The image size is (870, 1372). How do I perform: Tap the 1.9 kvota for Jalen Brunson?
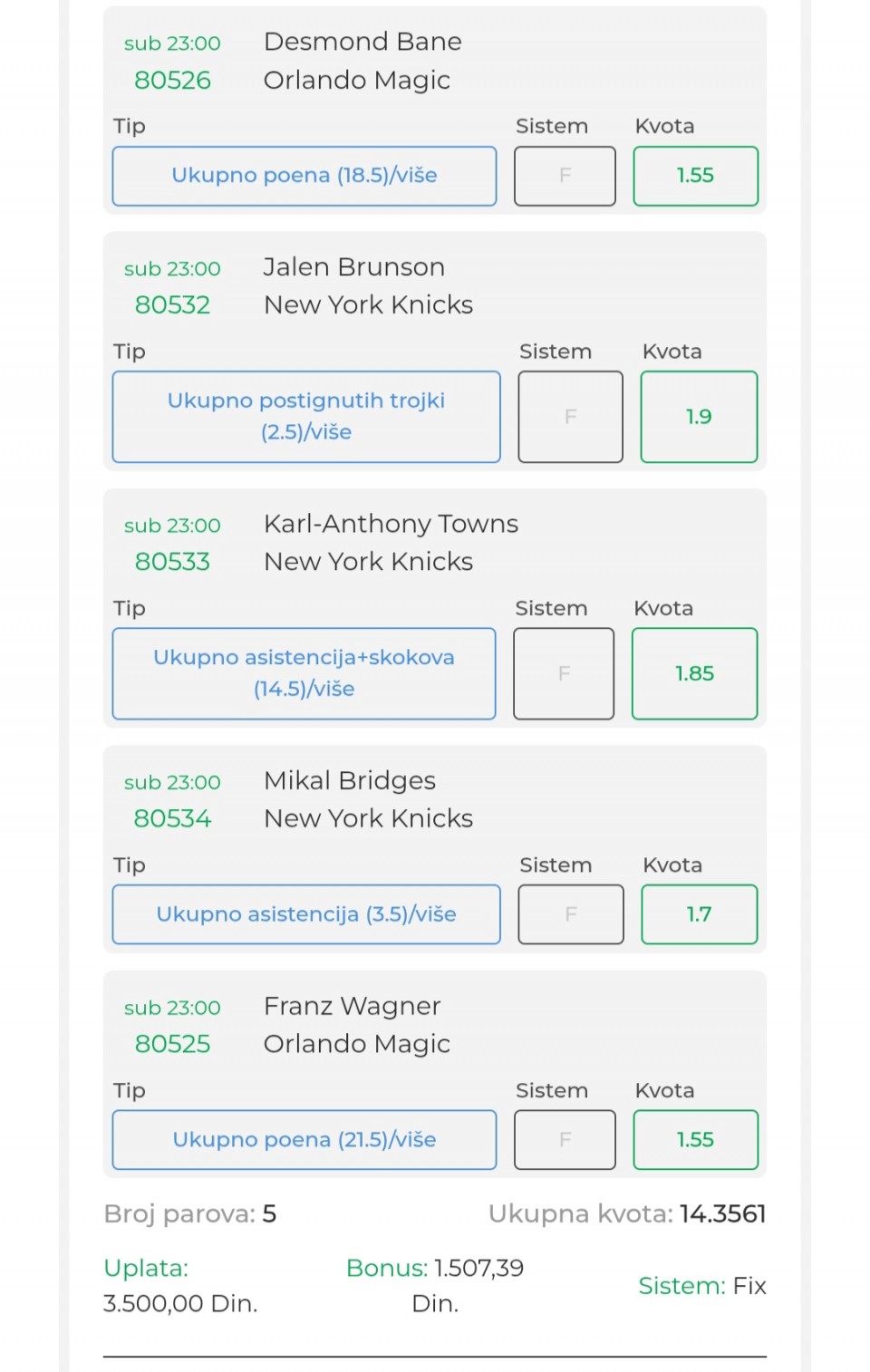coord(699,417)
